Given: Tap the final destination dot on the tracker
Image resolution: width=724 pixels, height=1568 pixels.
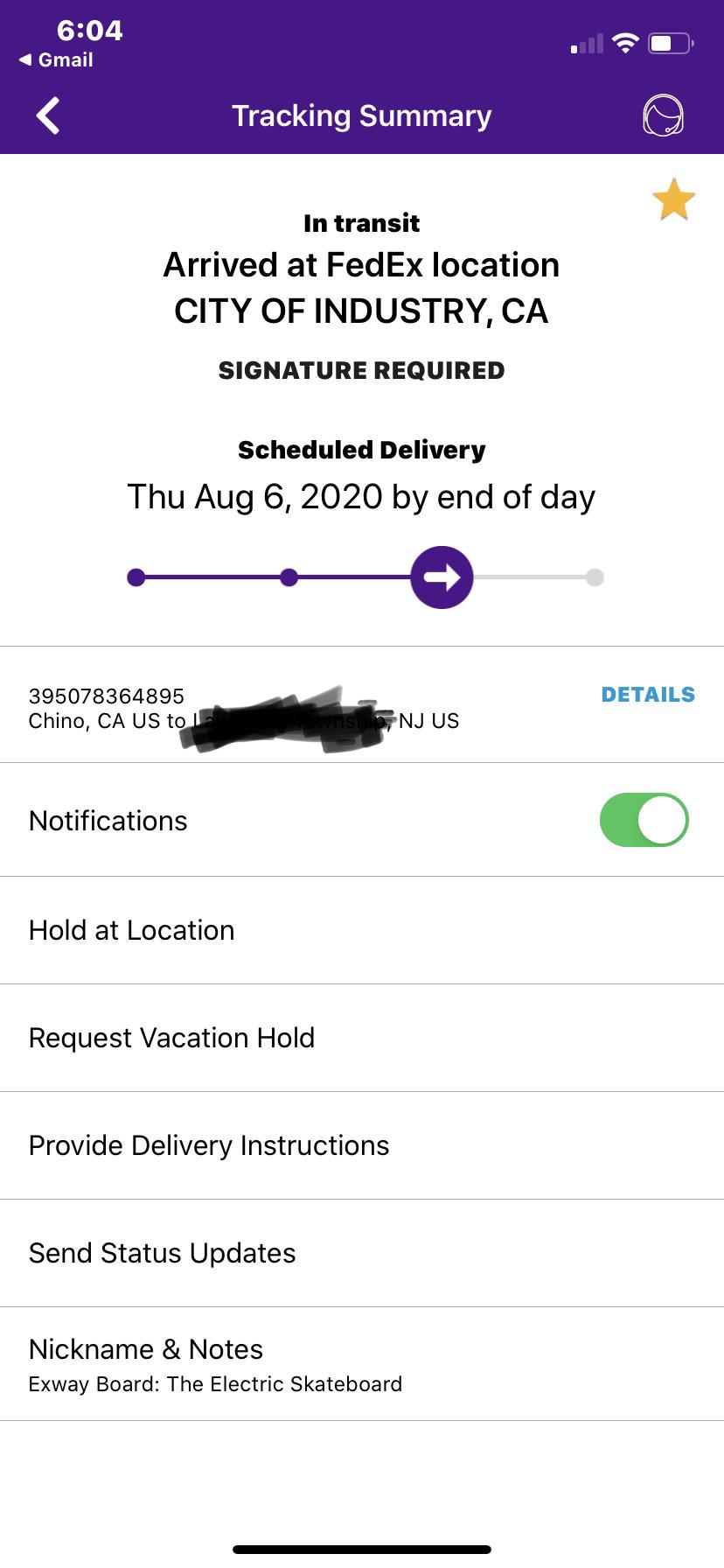Looking at the screenshot, I should click(595, 577).
